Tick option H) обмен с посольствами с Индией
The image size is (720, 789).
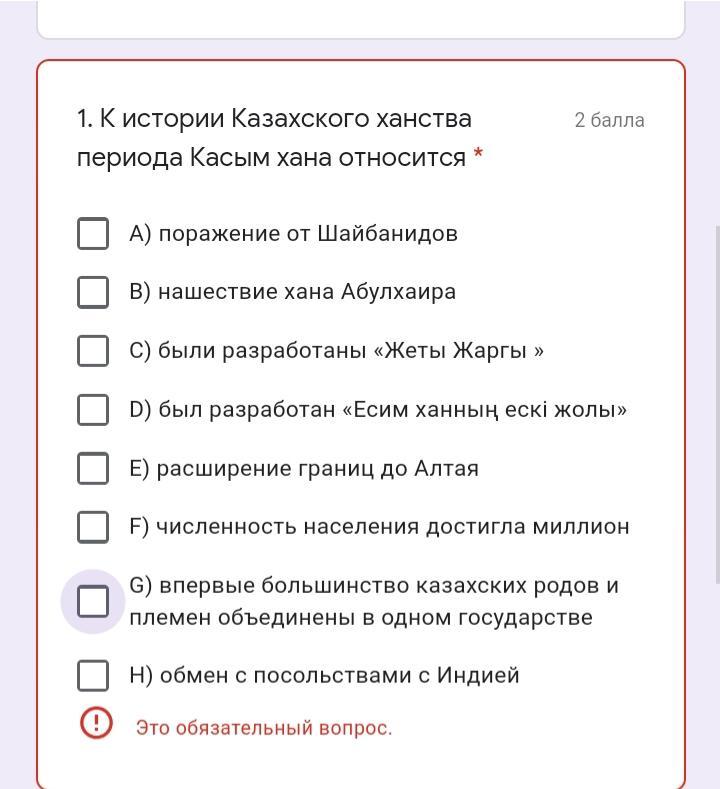click(x=93, y=675)
